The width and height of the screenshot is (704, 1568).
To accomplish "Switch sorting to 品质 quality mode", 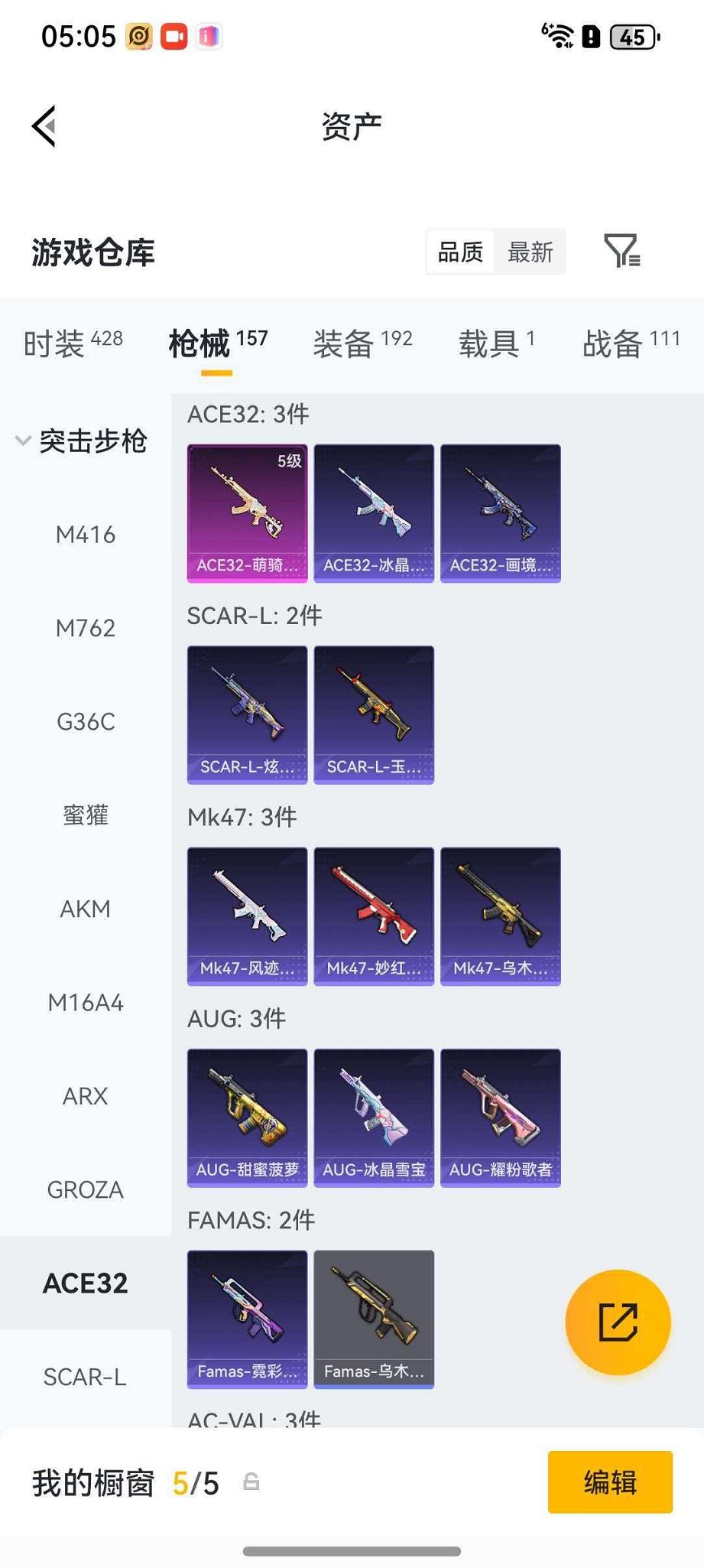I will coord(459,252).
